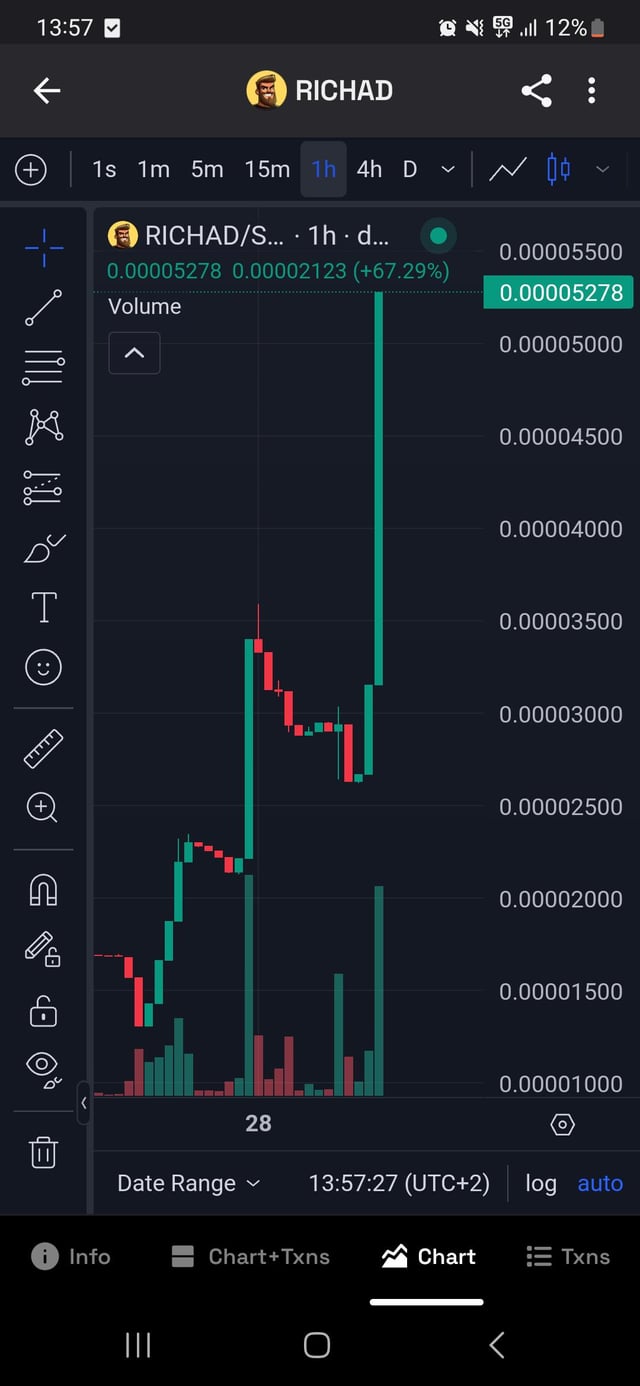Select the 15m timeframe
640x1386 pixels.
coord(267,169)
